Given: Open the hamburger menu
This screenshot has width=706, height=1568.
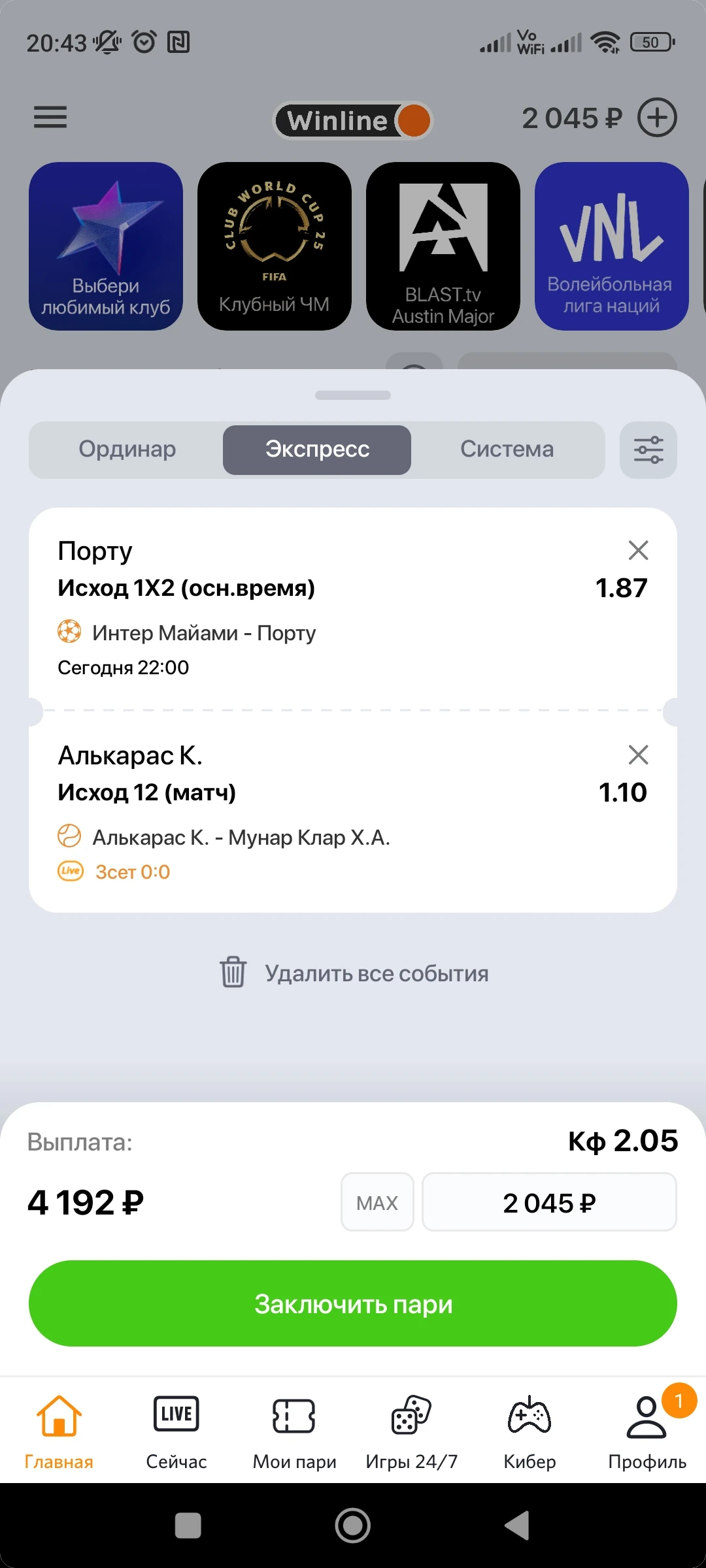Looking at the screenshot, I should click(x=50, y=118).
